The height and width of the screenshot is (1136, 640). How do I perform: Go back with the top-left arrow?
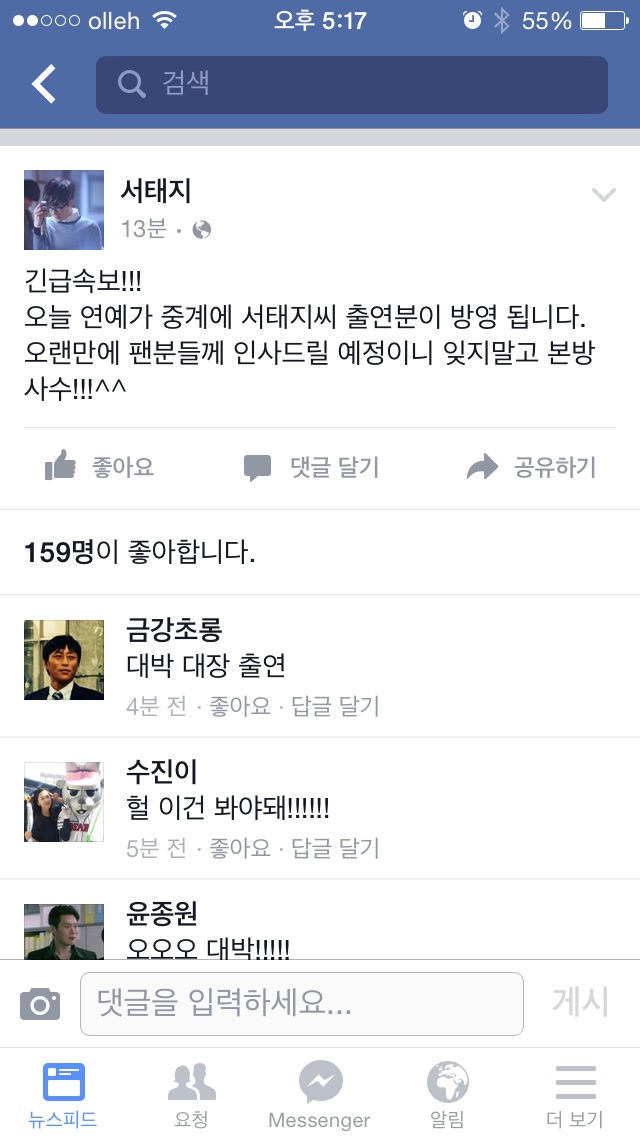43,84
